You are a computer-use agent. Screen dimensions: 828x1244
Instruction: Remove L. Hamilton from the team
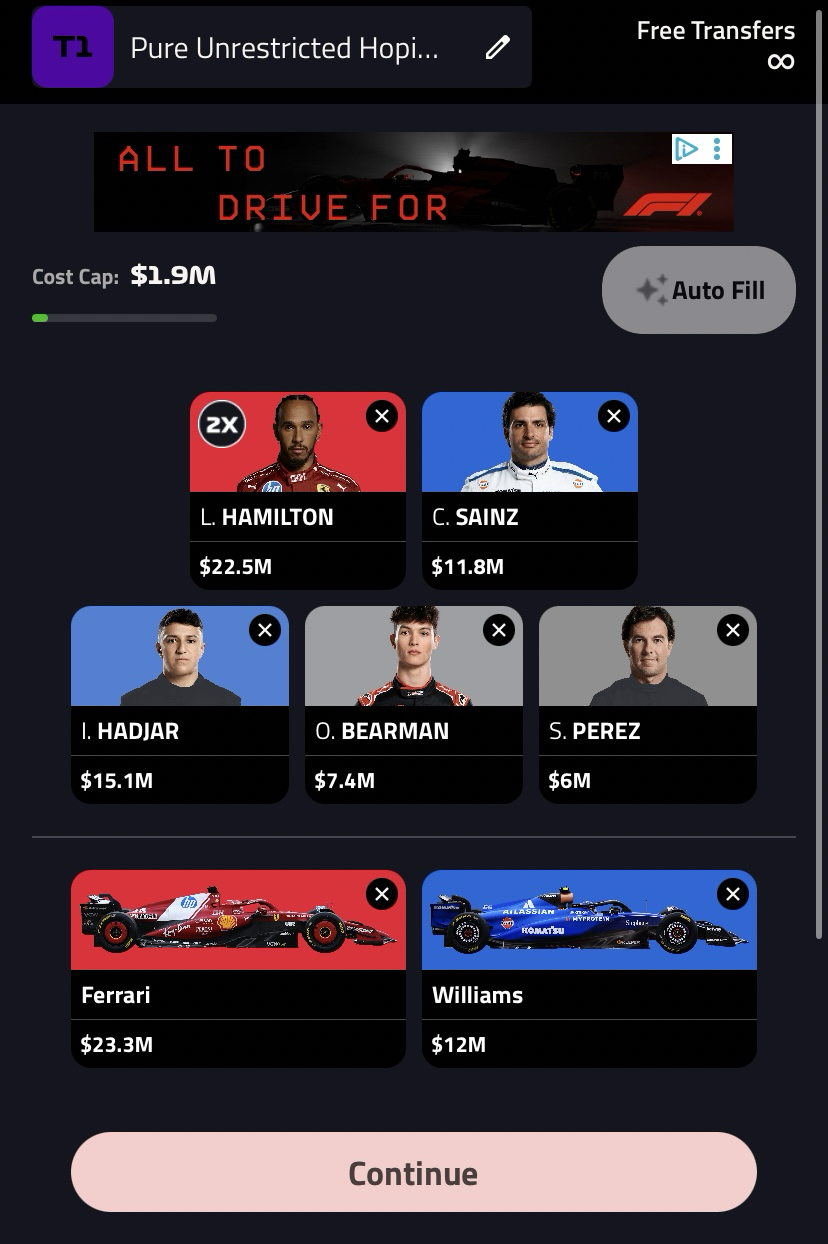click(x=382, y=416)
